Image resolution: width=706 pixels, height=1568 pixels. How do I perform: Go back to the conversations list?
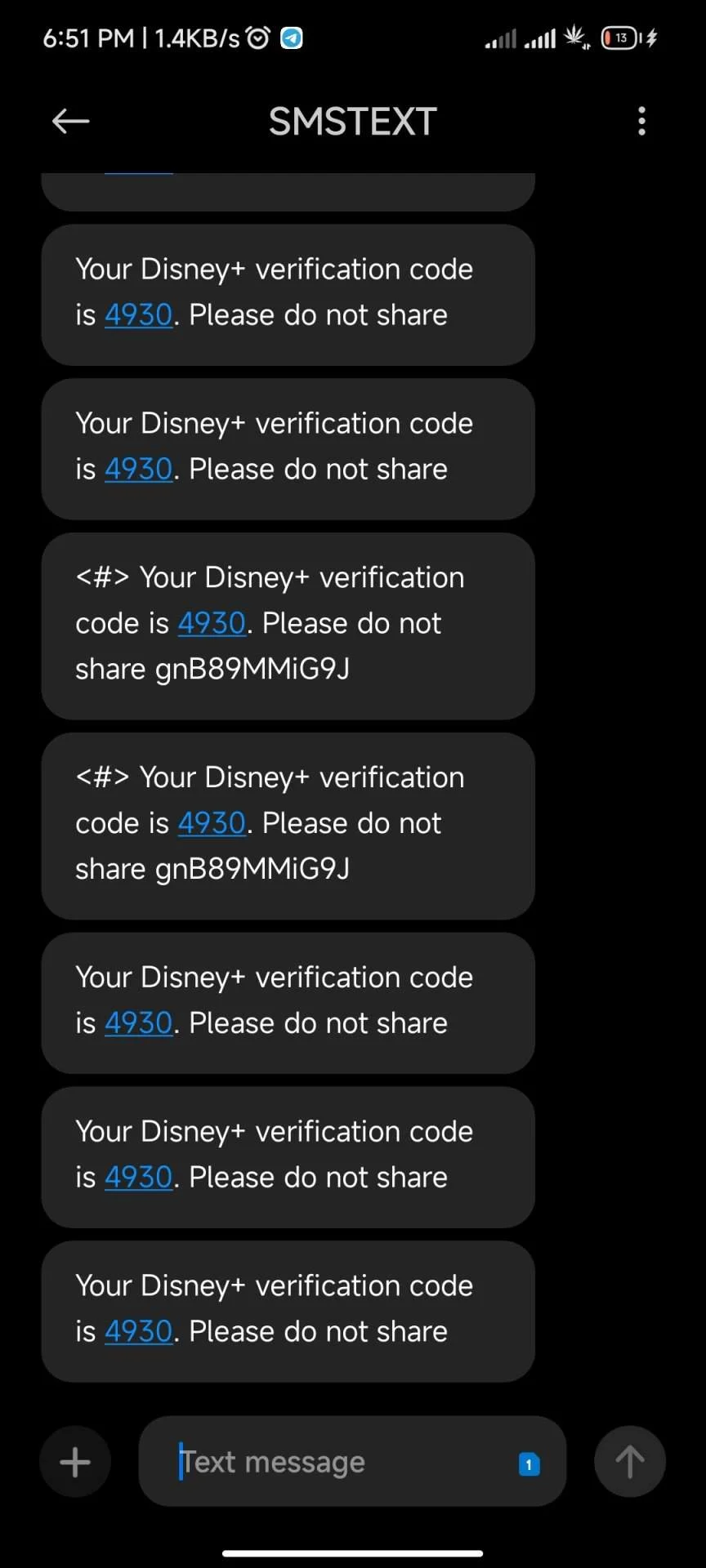coord(70,122)
